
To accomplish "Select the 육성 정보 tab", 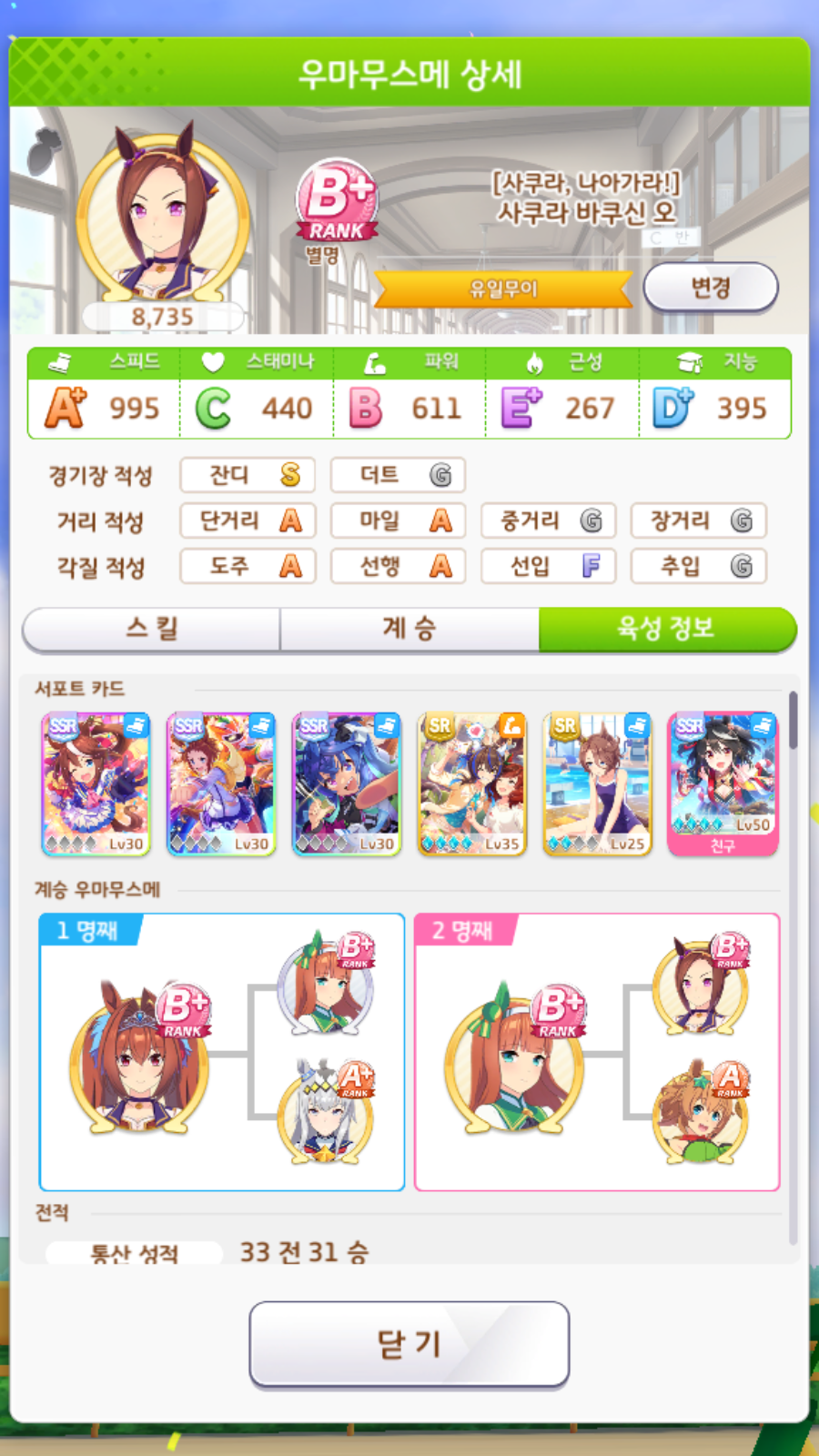I will [666, 629].
